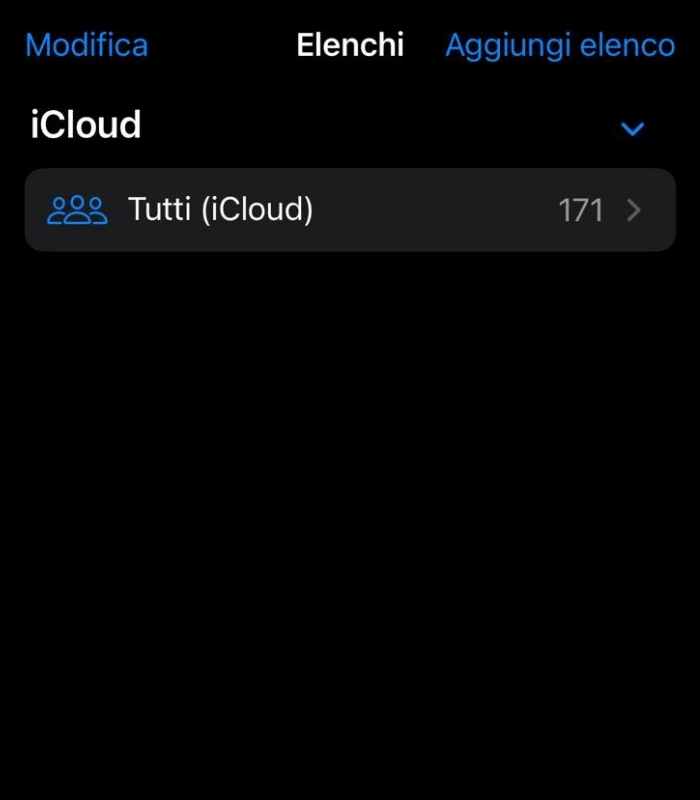The image size is (700, 800).
Task: Open the Tutti (iCloud) contacts list
Action: 350,210
